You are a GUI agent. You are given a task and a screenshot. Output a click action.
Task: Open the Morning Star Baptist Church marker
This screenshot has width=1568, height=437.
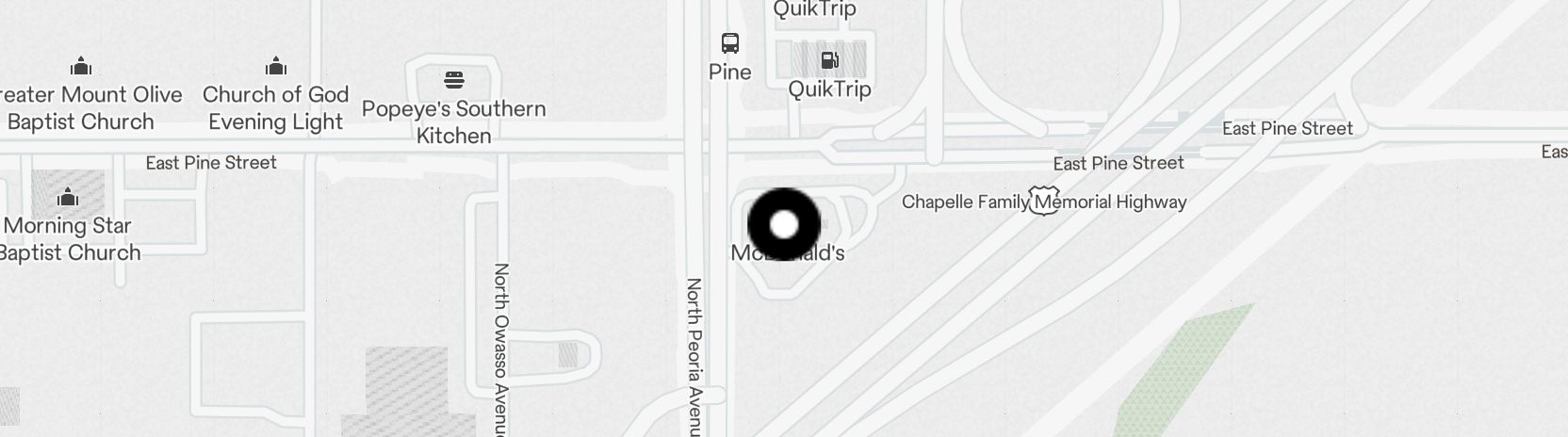pyautogui.click(x=68, y=198)
